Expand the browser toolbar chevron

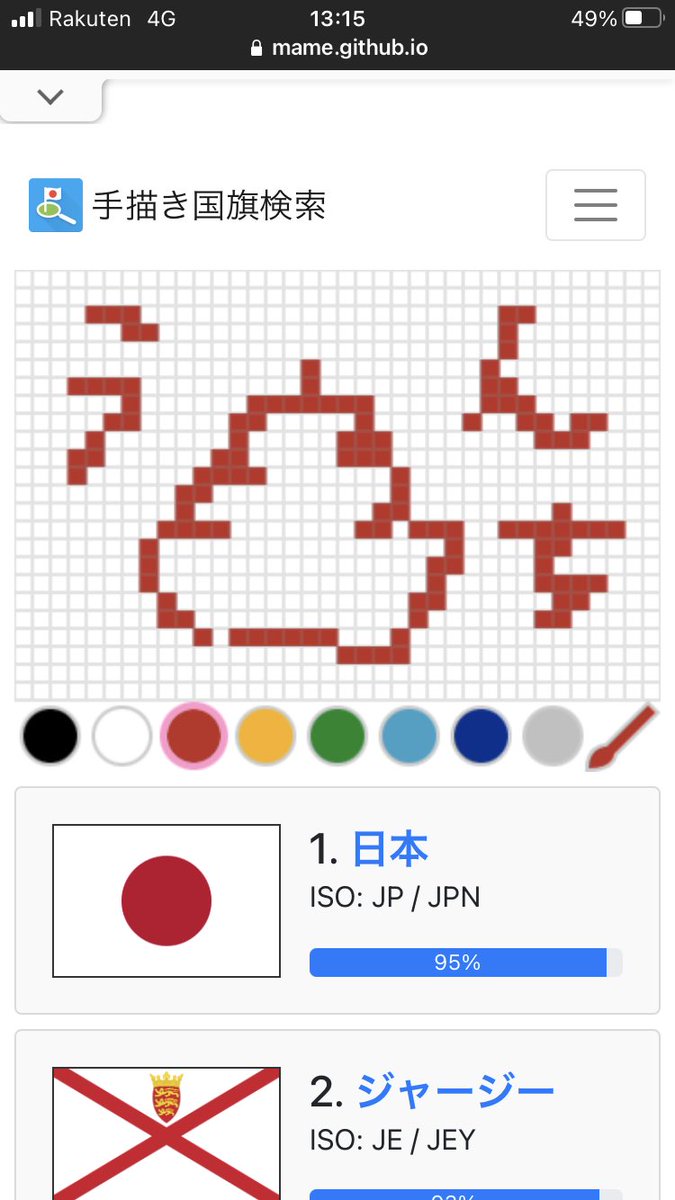(x=50, y=98)
